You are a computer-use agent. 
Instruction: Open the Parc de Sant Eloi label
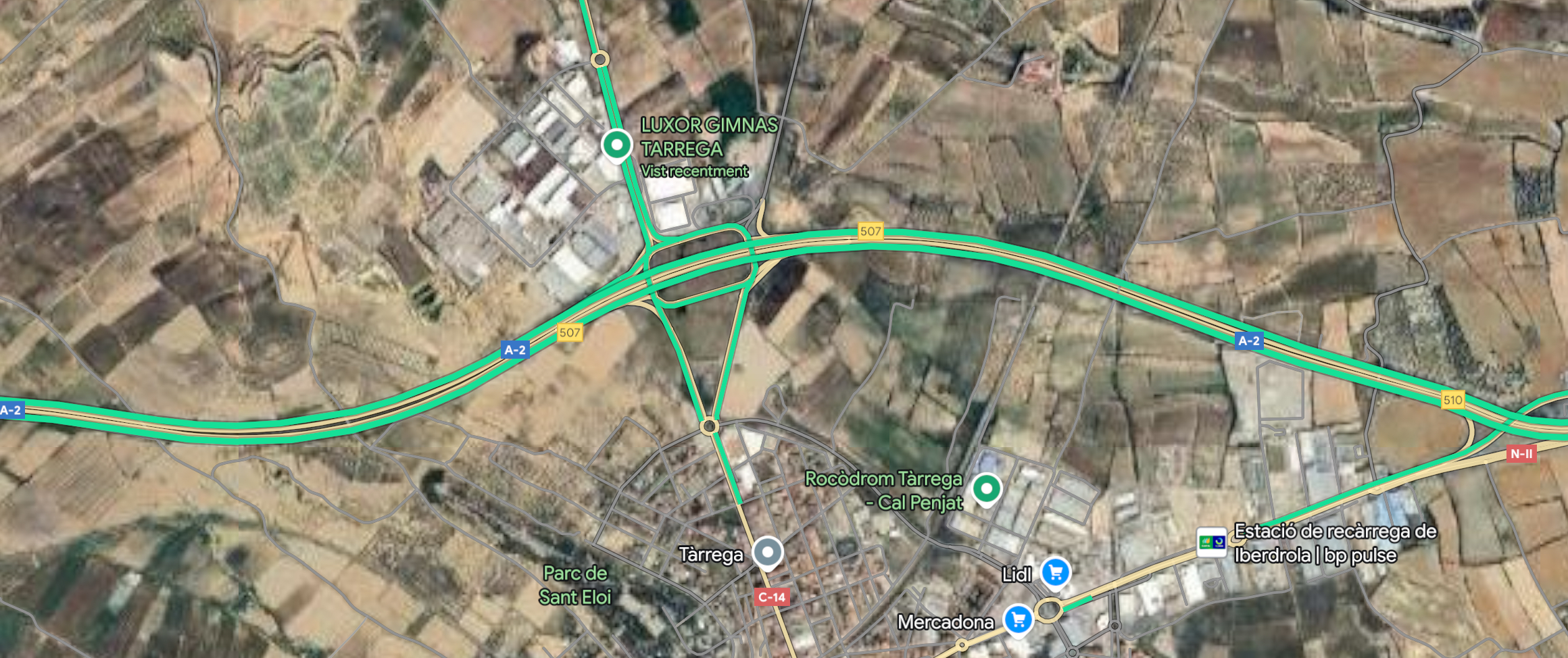pyautogui.click(x=575, y=585)
